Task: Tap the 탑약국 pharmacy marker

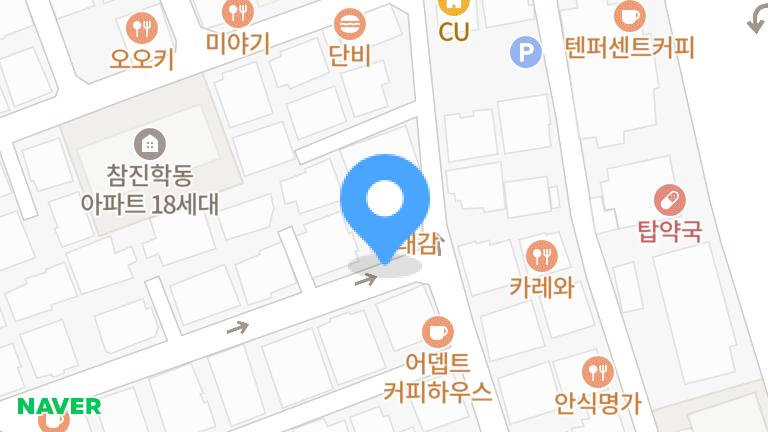Action: [x=669, y=198]
